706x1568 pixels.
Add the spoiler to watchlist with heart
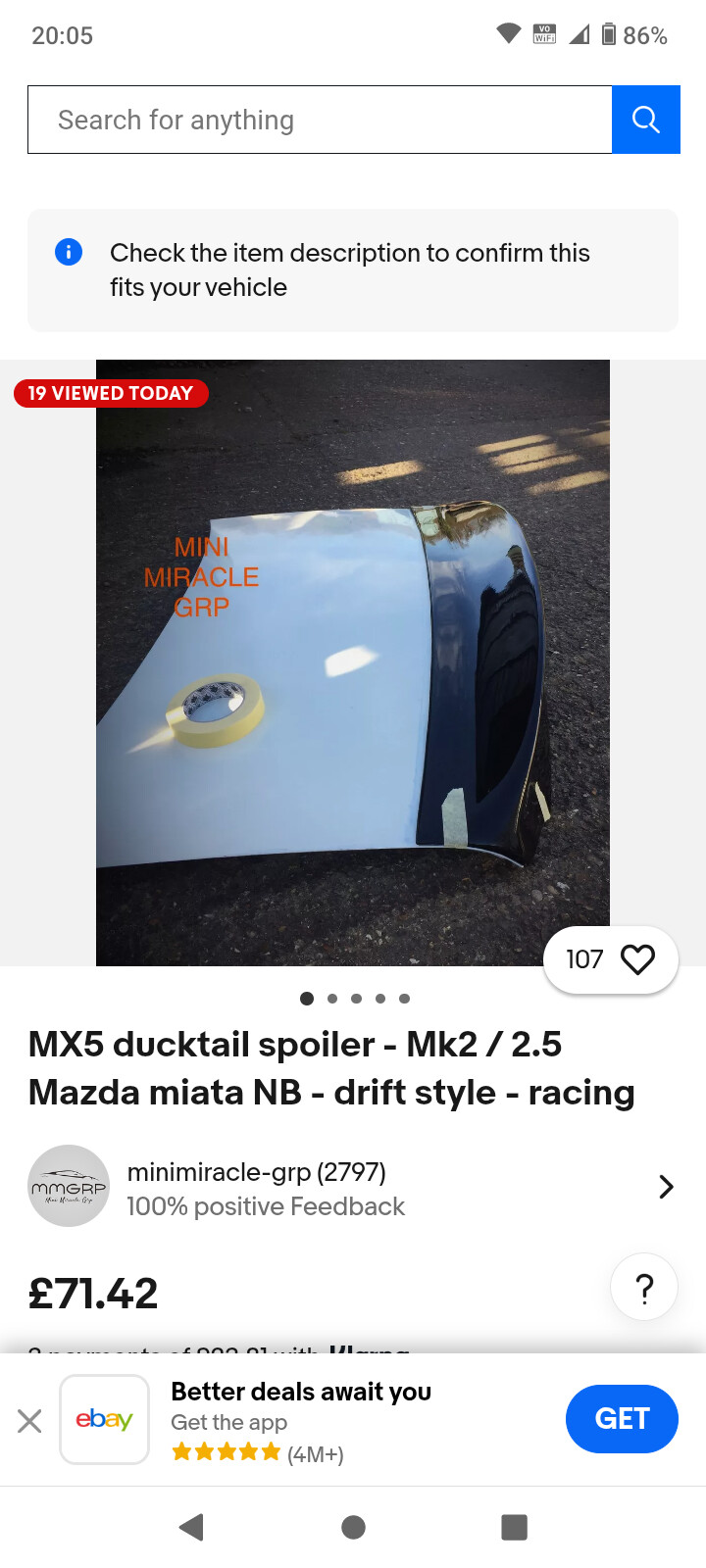tap(637, 959)
